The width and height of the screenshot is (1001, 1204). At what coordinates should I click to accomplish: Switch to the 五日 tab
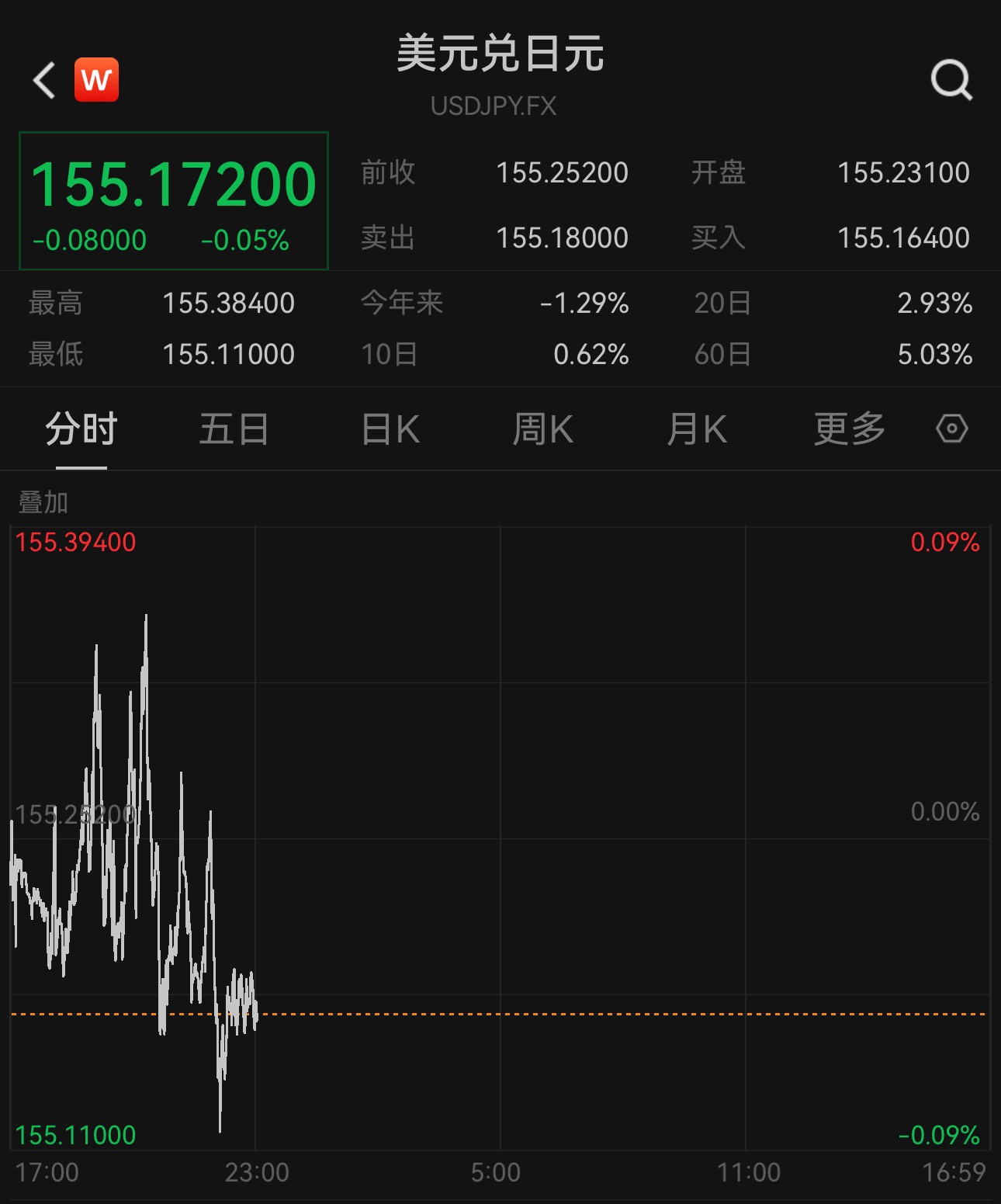click(233, 428)
